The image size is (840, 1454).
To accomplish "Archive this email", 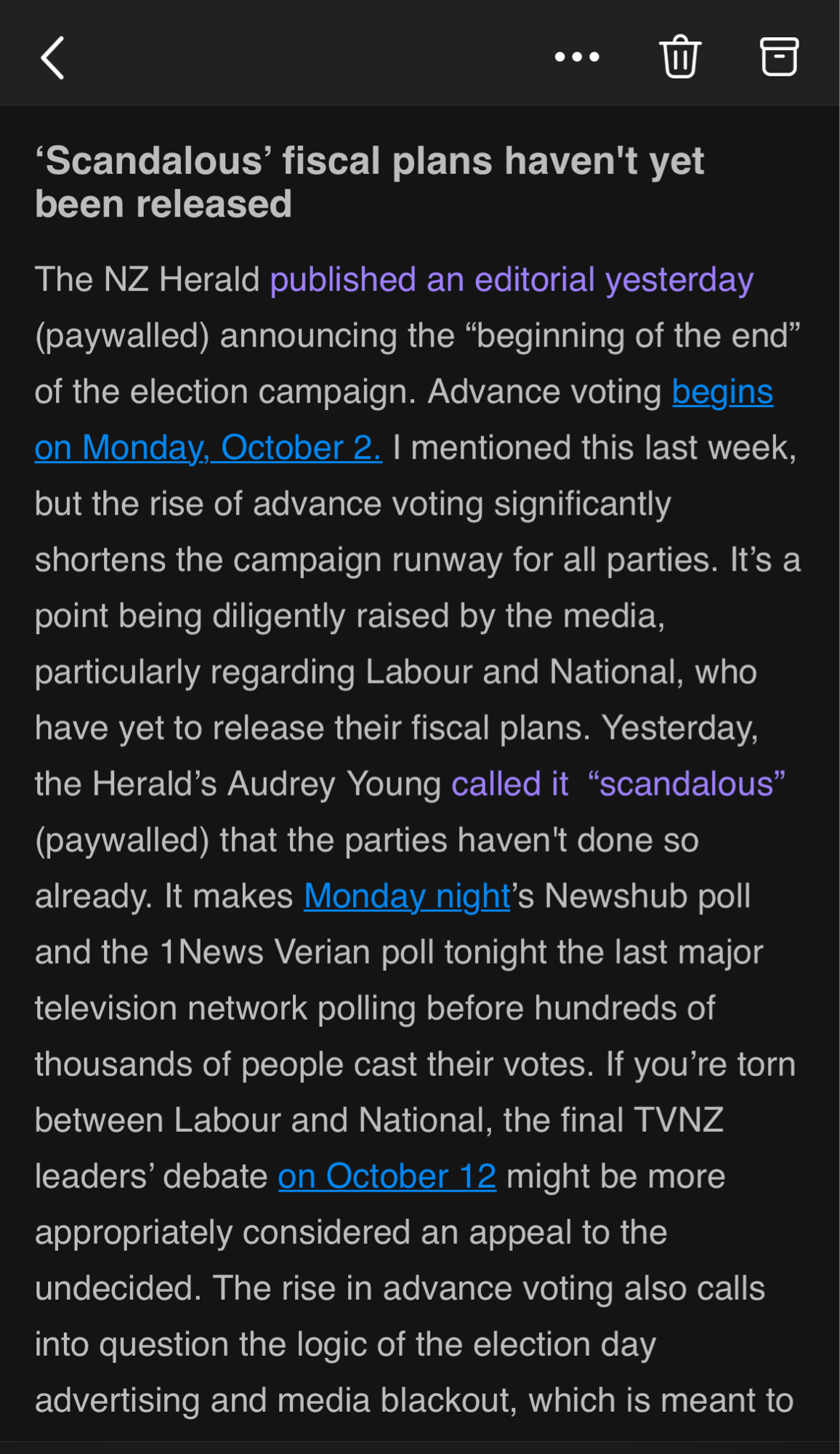I will [779, 57].
